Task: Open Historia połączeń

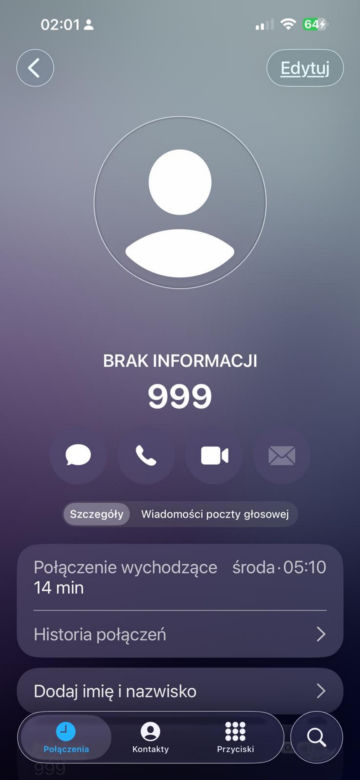Action: (x=180, y=635)
